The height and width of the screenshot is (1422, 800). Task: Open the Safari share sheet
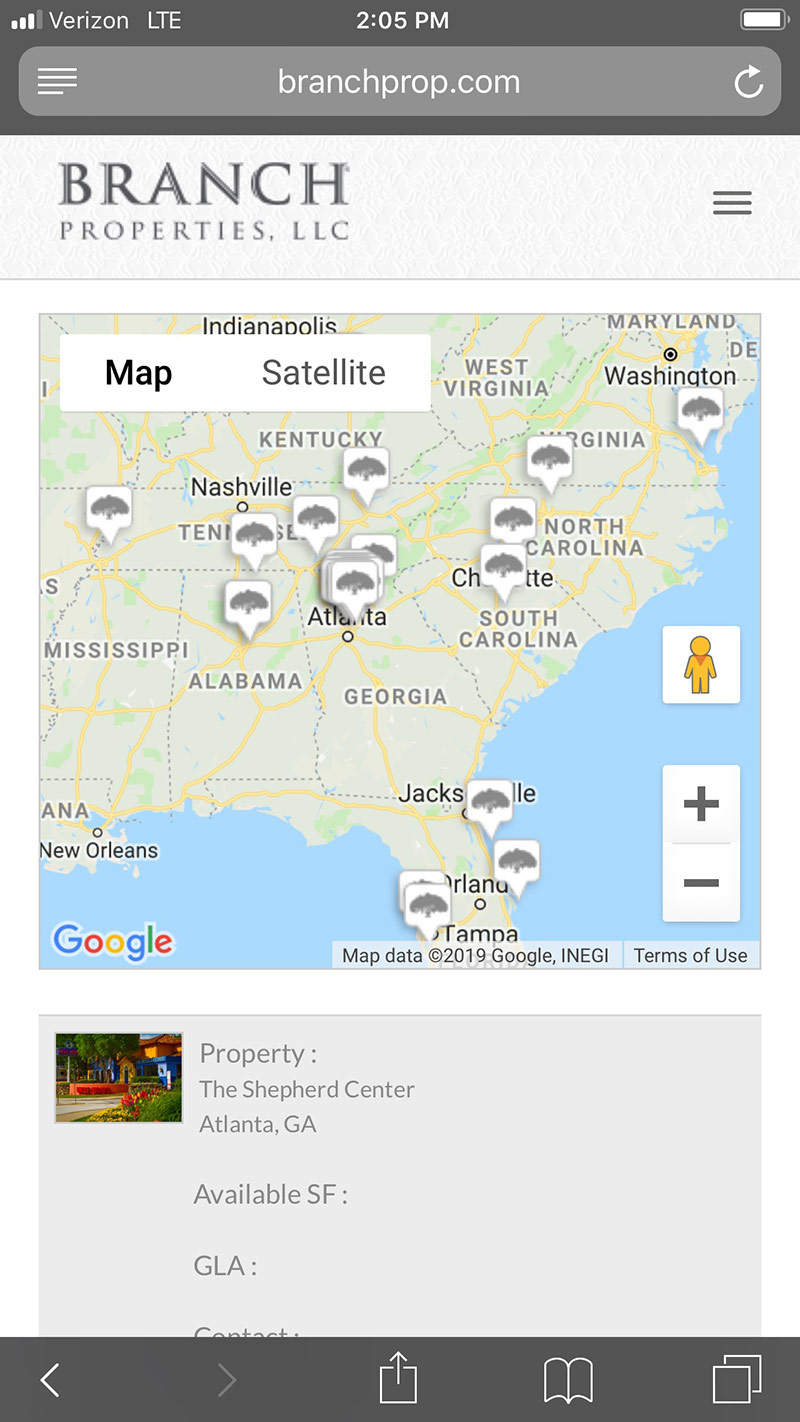(398, 1378)
